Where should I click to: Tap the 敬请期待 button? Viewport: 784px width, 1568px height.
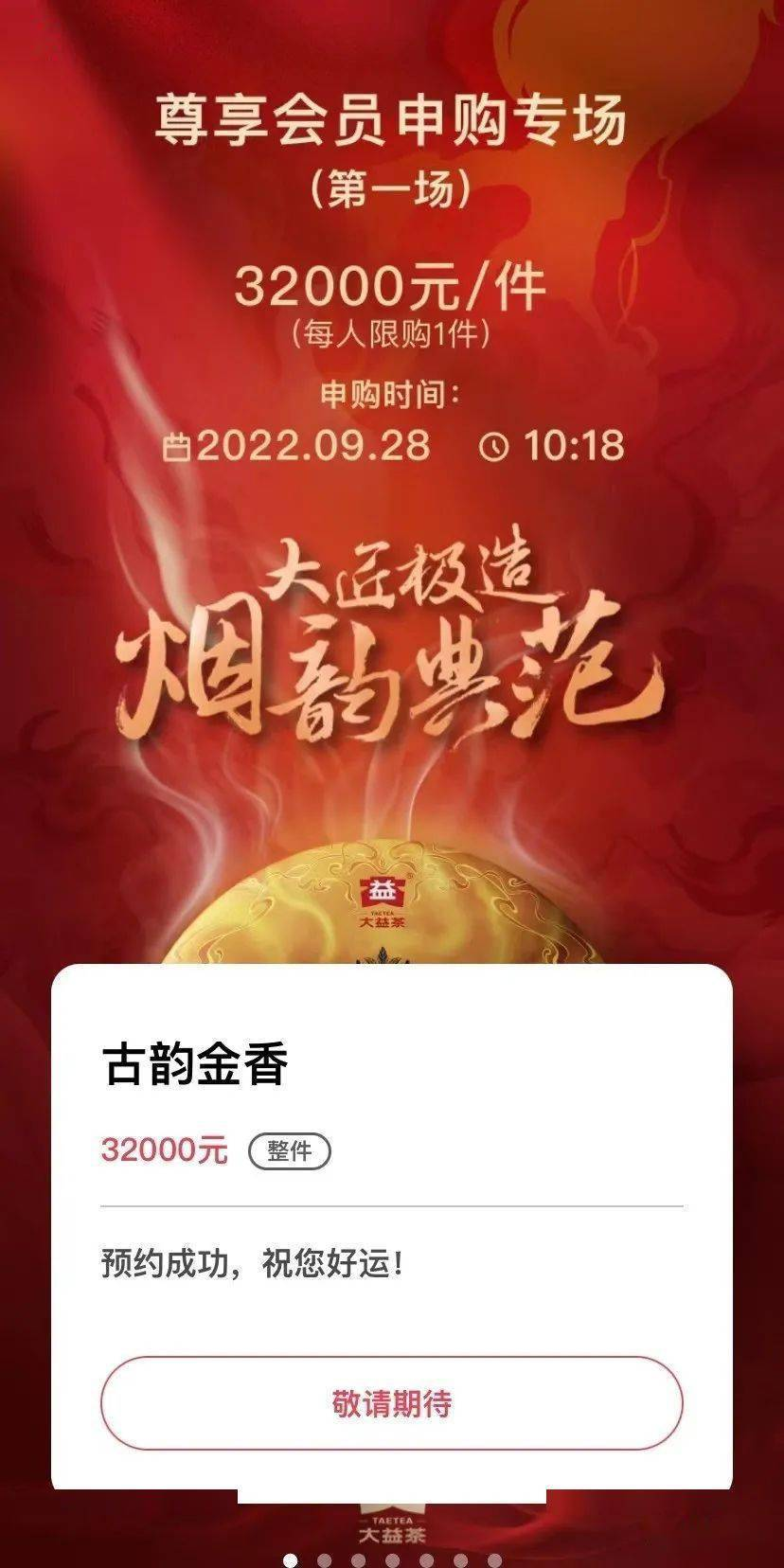391,1402
